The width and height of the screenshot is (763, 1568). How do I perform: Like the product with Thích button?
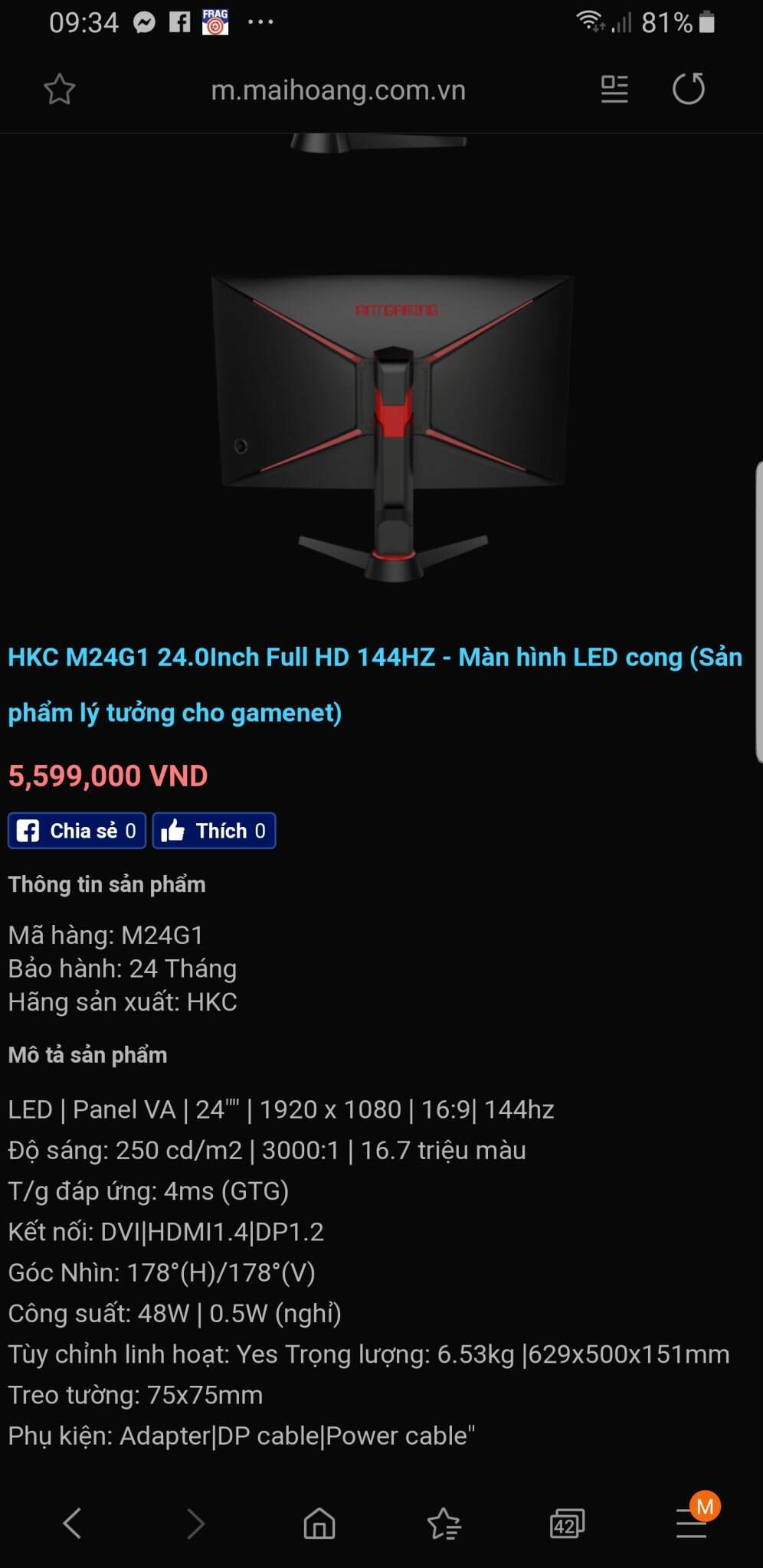[214, 831]
